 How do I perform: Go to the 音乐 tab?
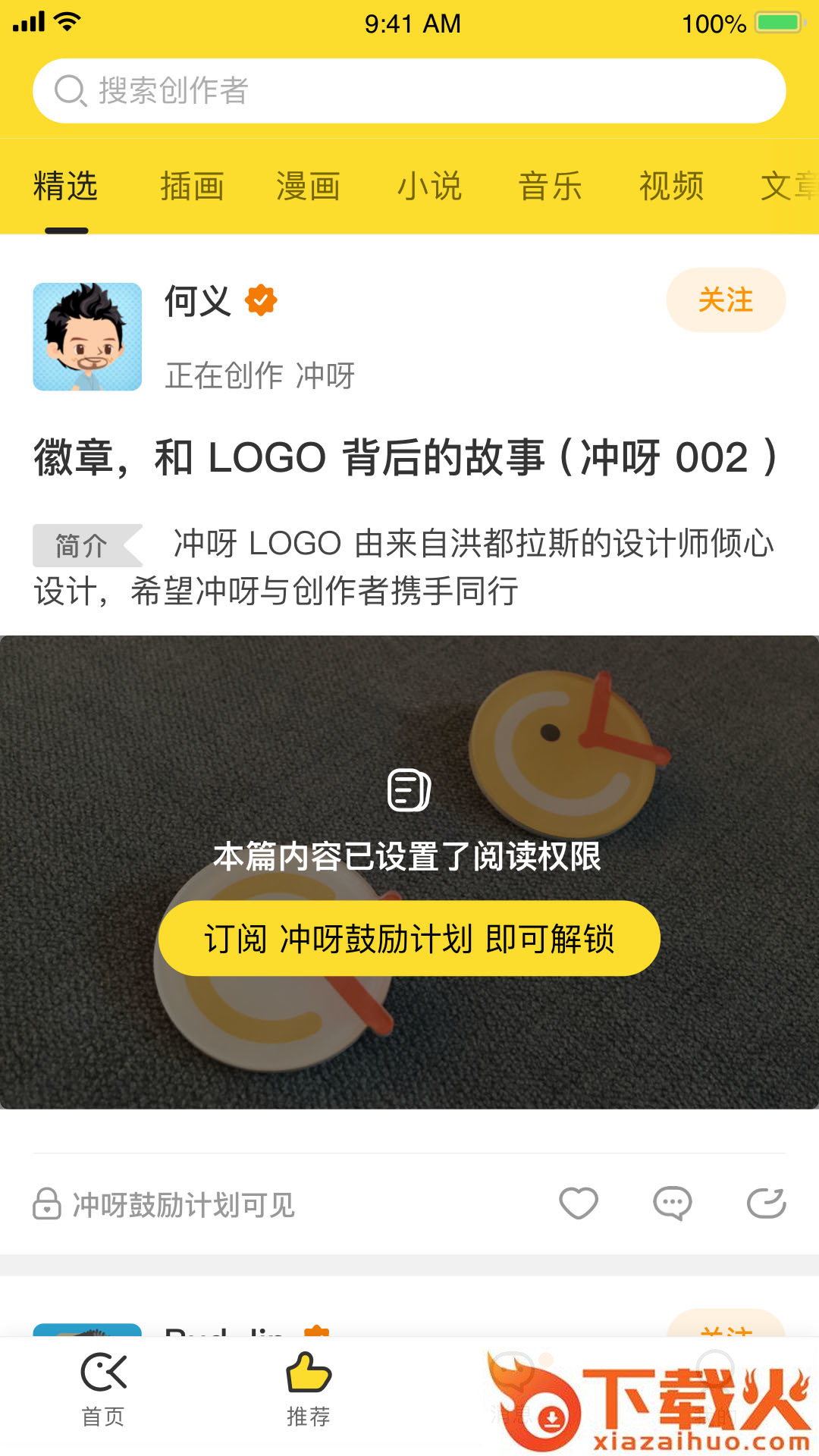coord(551,187)
